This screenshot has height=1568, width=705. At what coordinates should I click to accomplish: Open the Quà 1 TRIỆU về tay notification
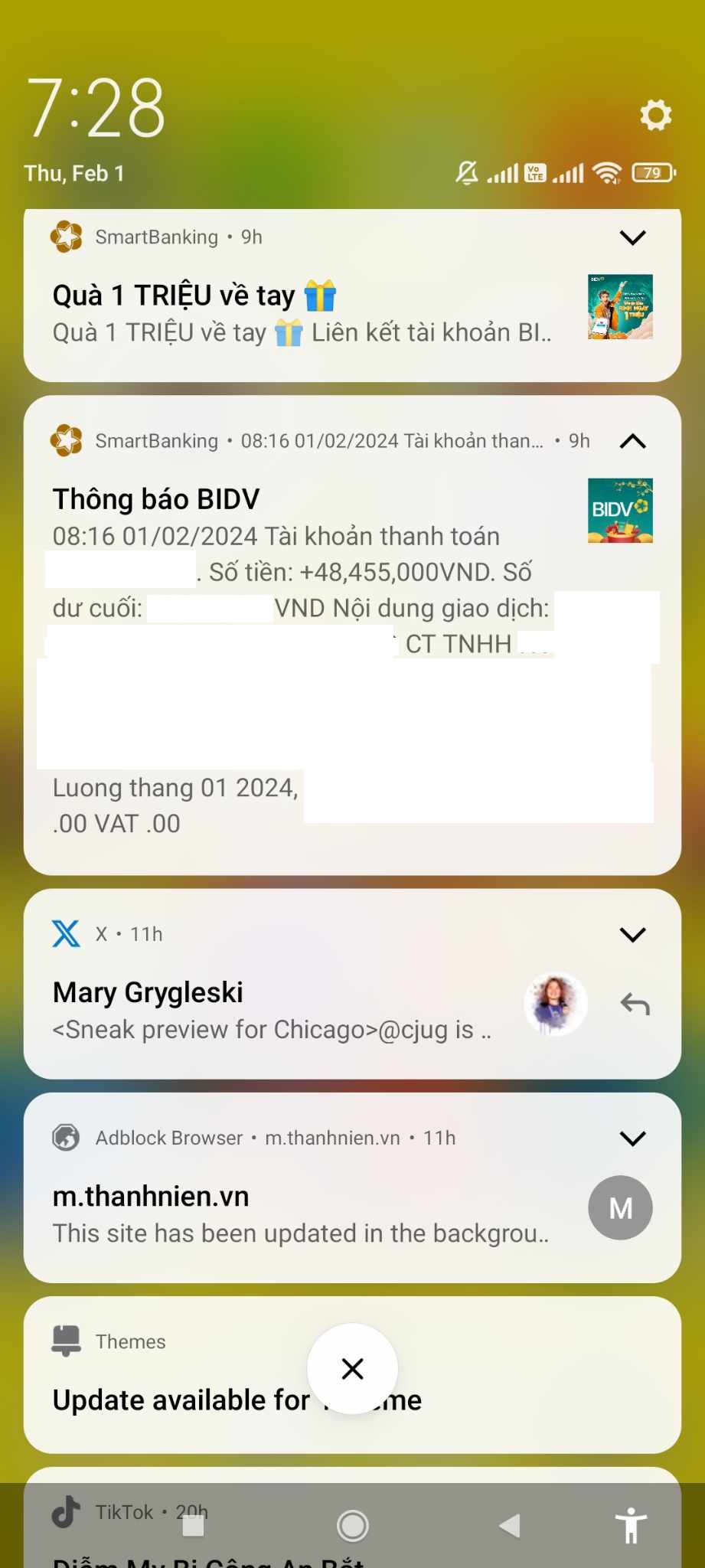(x=352, y=295)
